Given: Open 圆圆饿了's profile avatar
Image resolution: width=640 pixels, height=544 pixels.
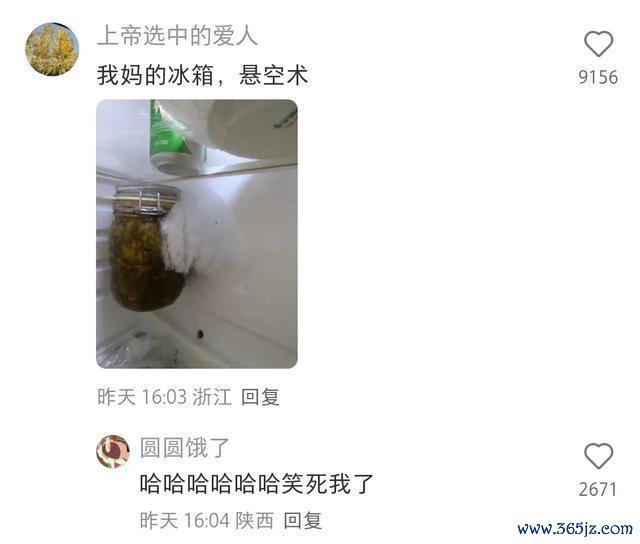Looking at the screenshot, I should 113,452.
